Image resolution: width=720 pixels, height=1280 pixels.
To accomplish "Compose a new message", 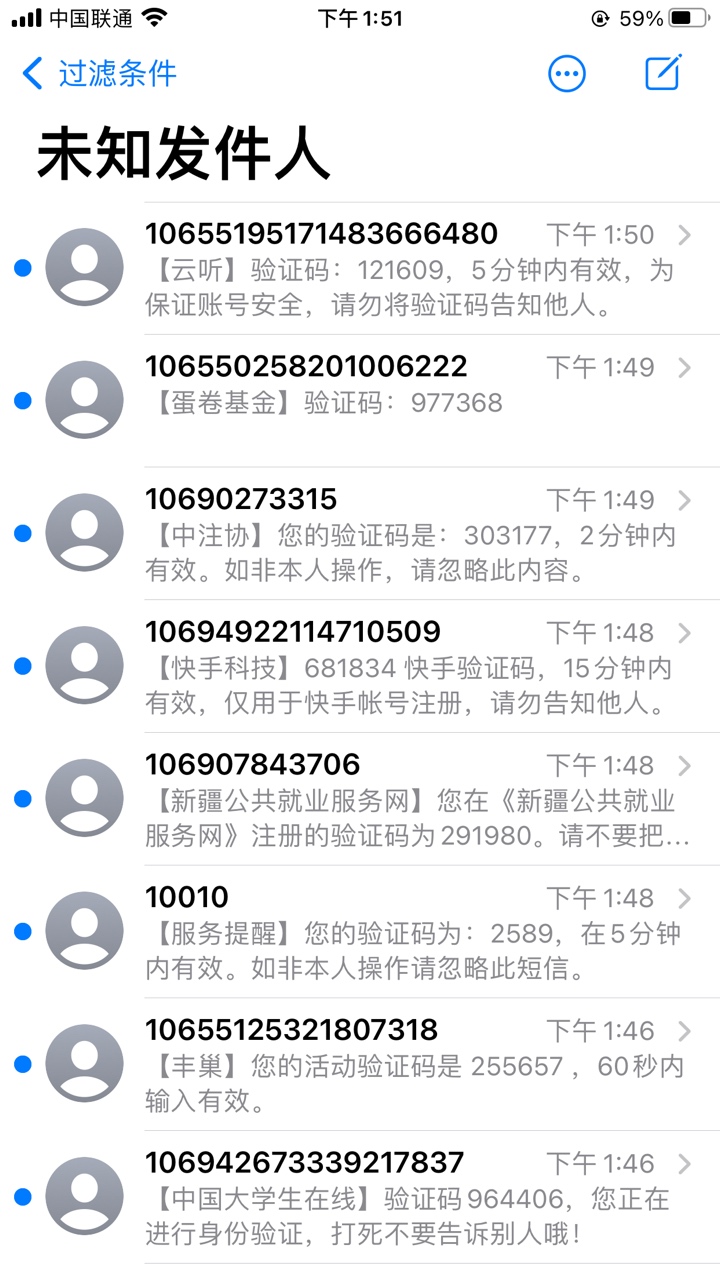I will tap(663, 72).
